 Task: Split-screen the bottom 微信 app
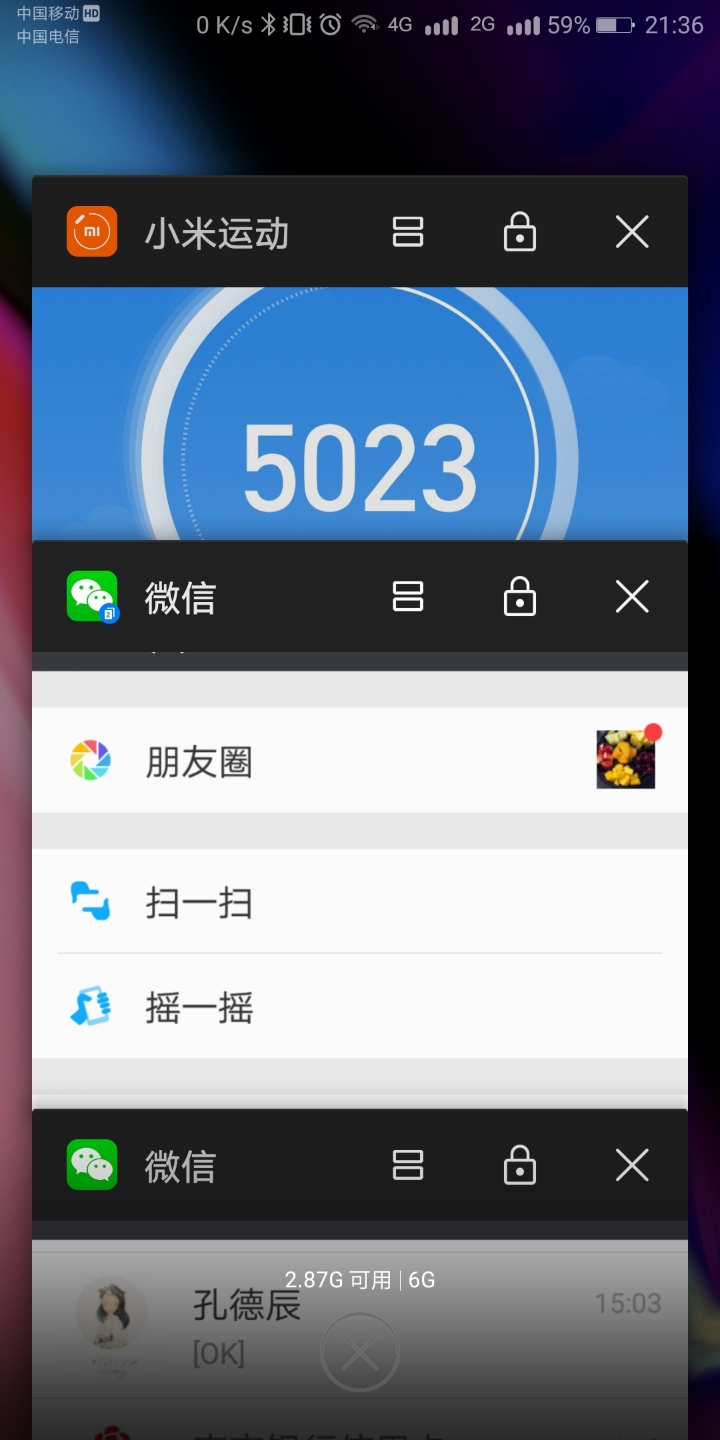pyautogui.click(x=407, y=1165)
